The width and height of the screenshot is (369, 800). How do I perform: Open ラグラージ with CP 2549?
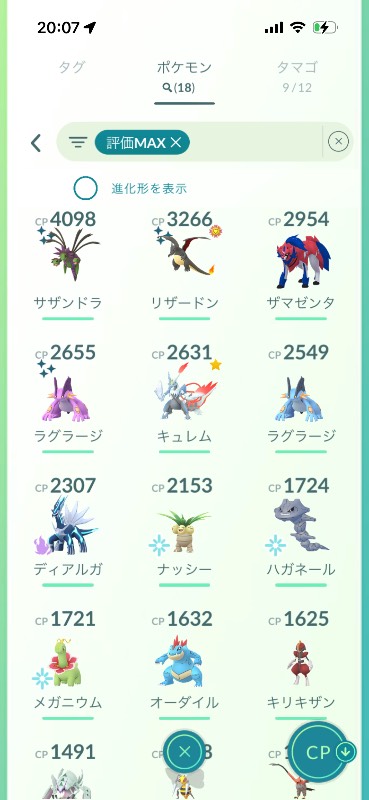(x=301, y=397)
